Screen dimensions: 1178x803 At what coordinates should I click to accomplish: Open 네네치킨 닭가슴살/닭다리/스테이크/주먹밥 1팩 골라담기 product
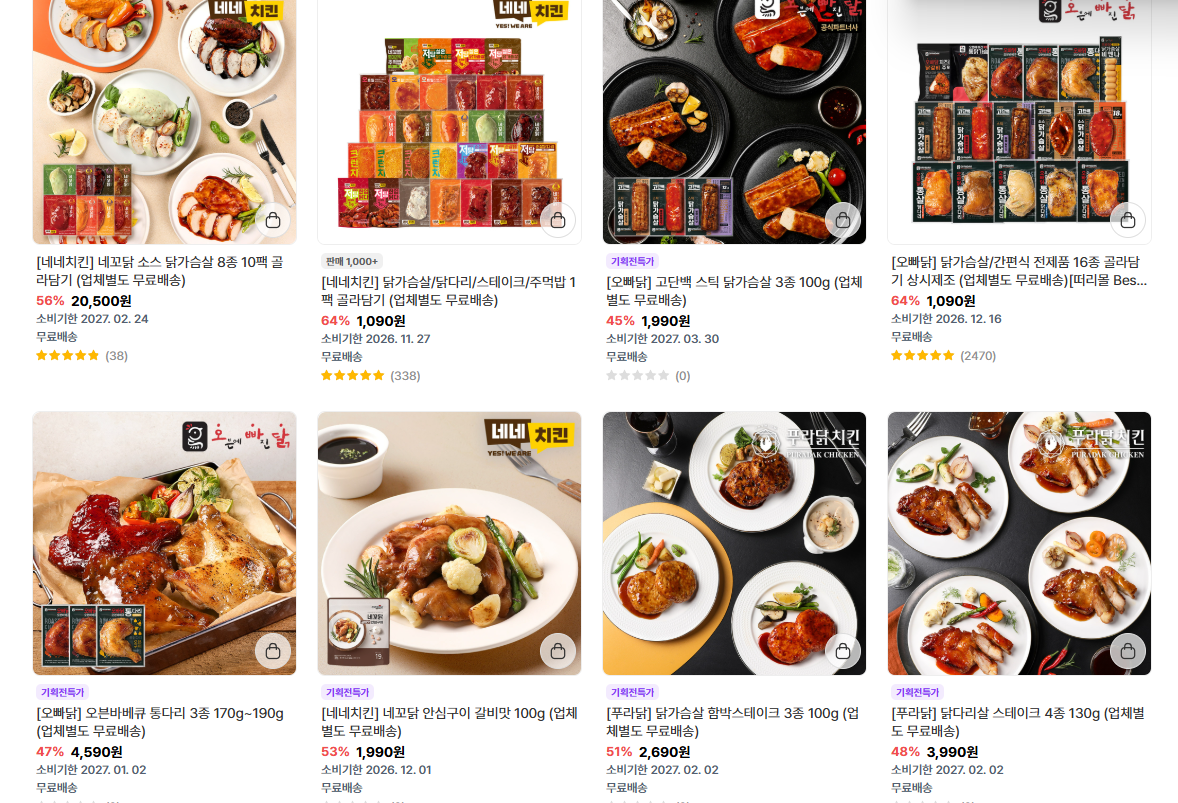[449, 291]
